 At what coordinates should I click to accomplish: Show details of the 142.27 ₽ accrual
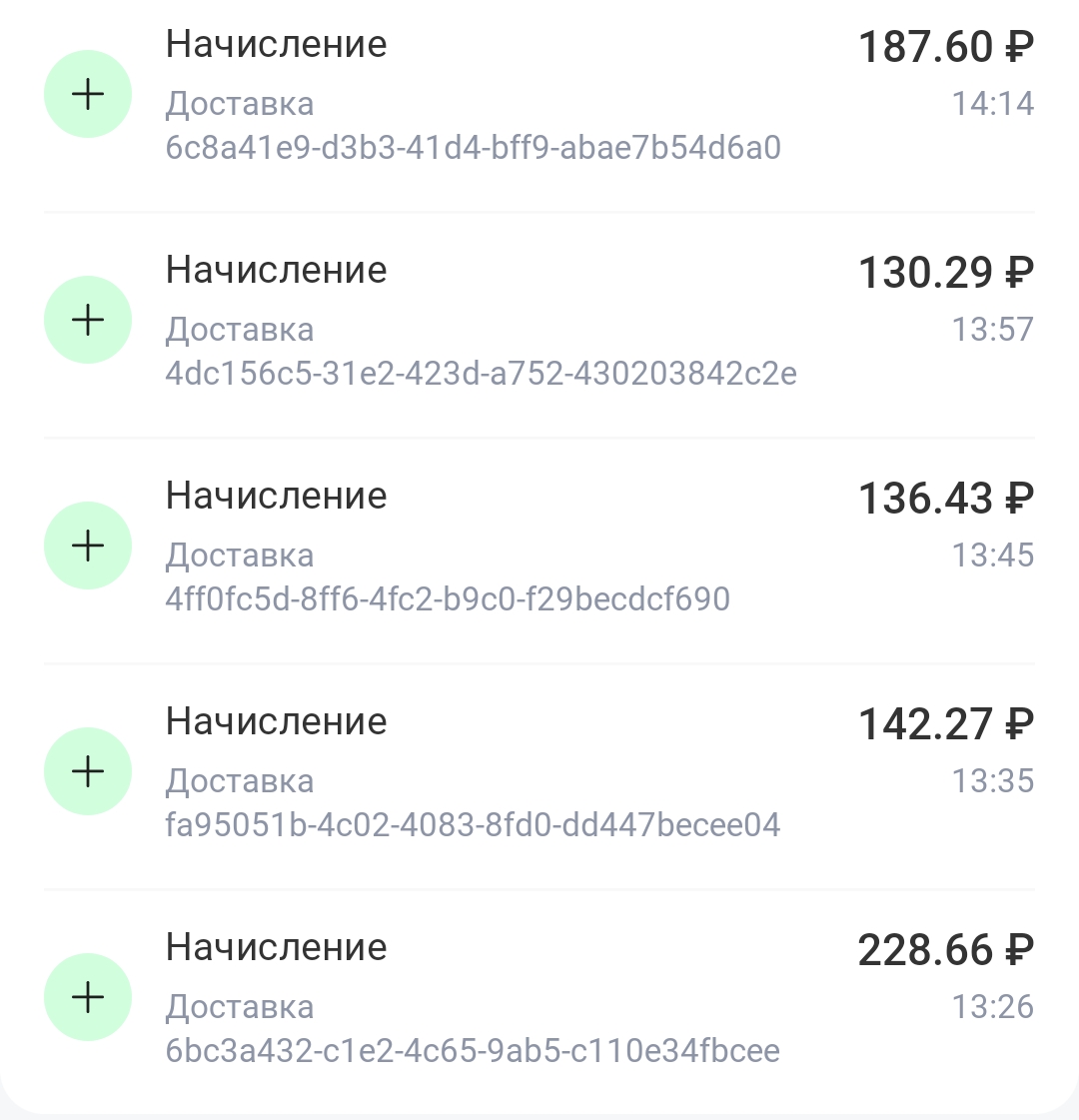(539, 772)
